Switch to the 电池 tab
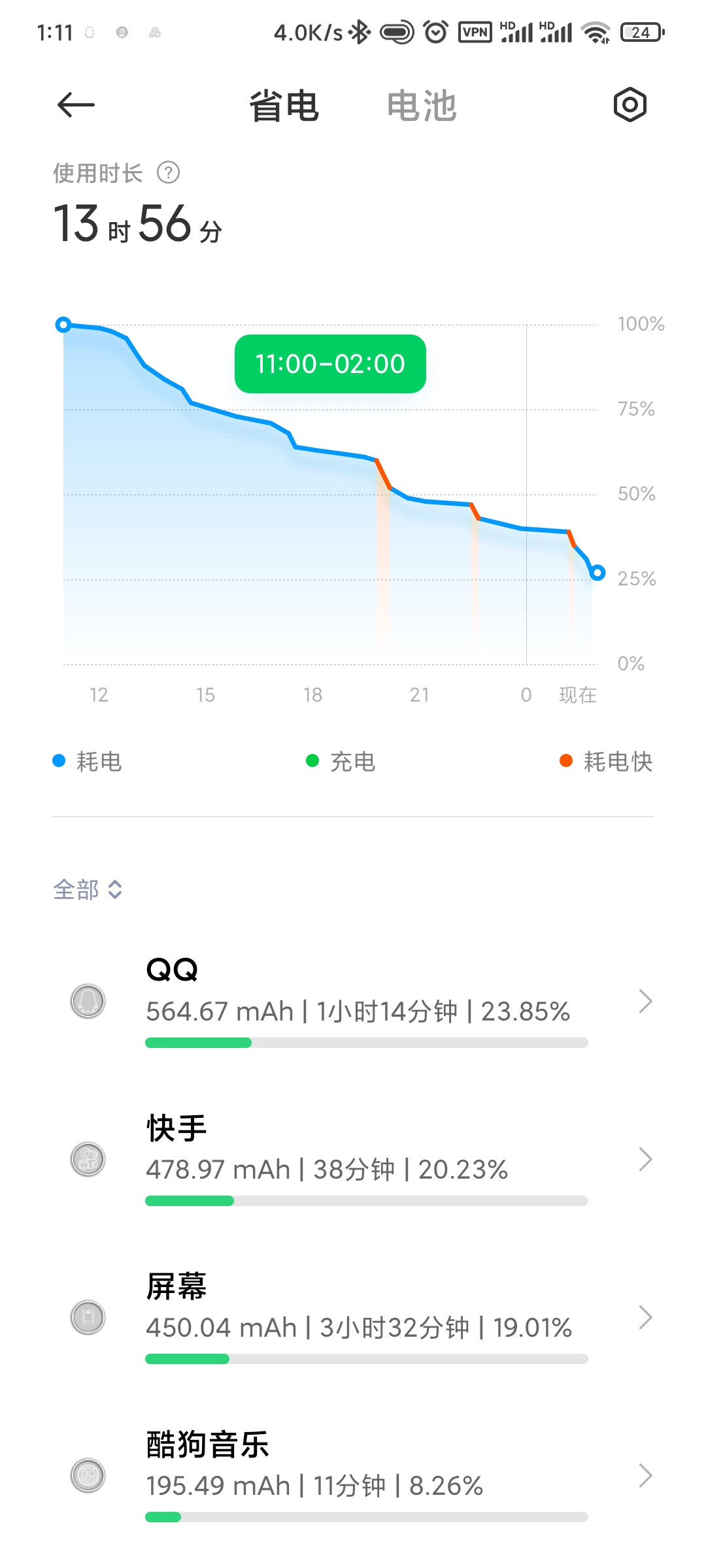The width and height of the screenshot is (706, 1568). click(422, 106)
